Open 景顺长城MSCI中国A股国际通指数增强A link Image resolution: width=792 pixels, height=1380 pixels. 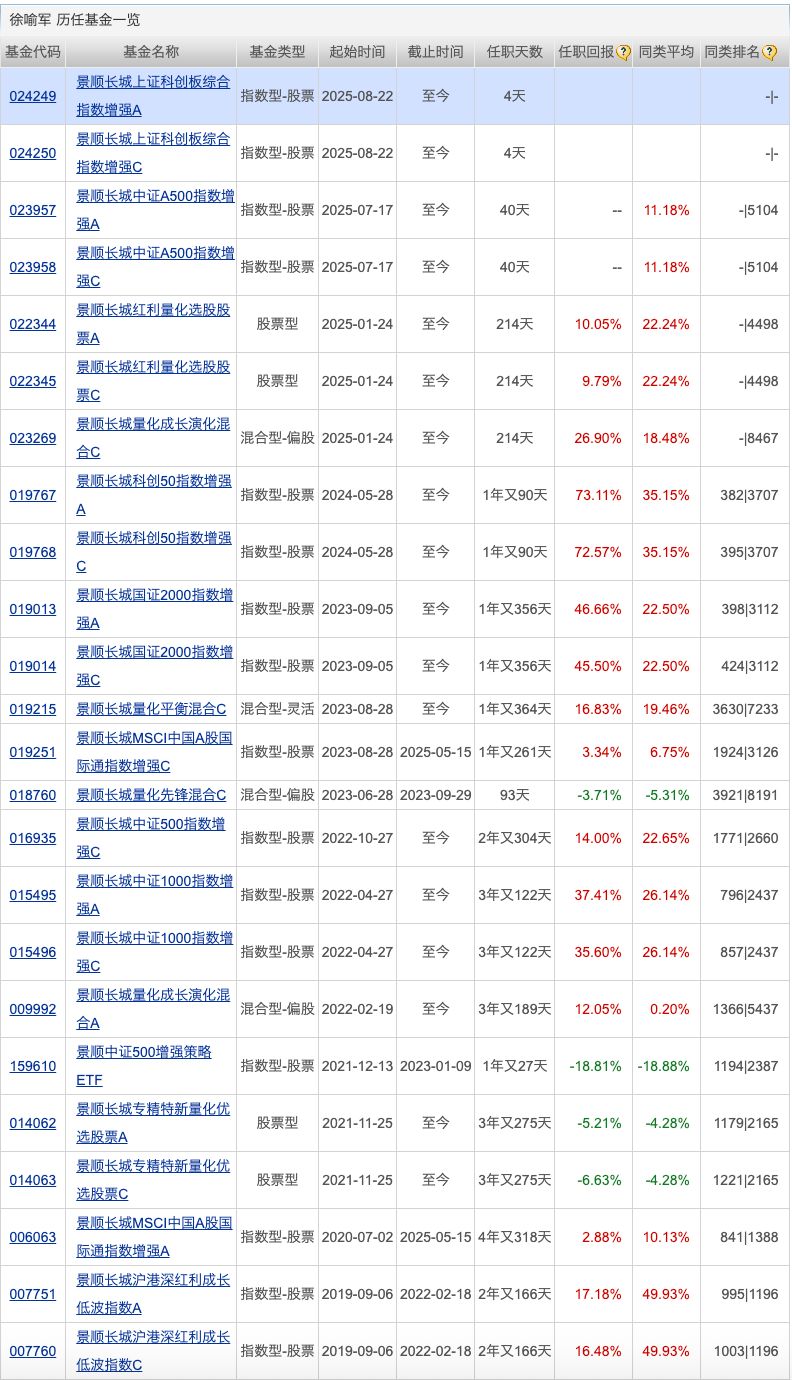click(x=154, y=1223)
